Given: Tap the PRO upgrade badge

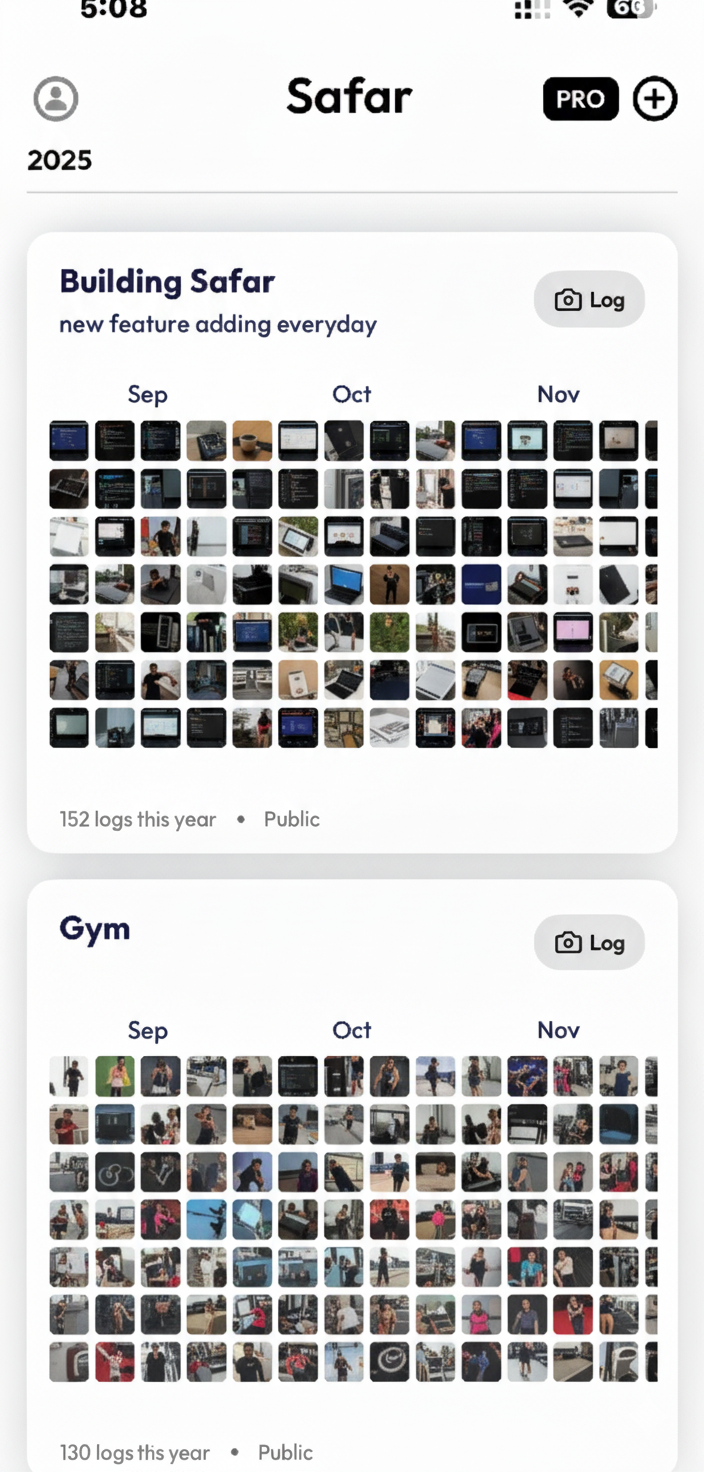Looking at the screenshot, I should [x=580, y=99].
